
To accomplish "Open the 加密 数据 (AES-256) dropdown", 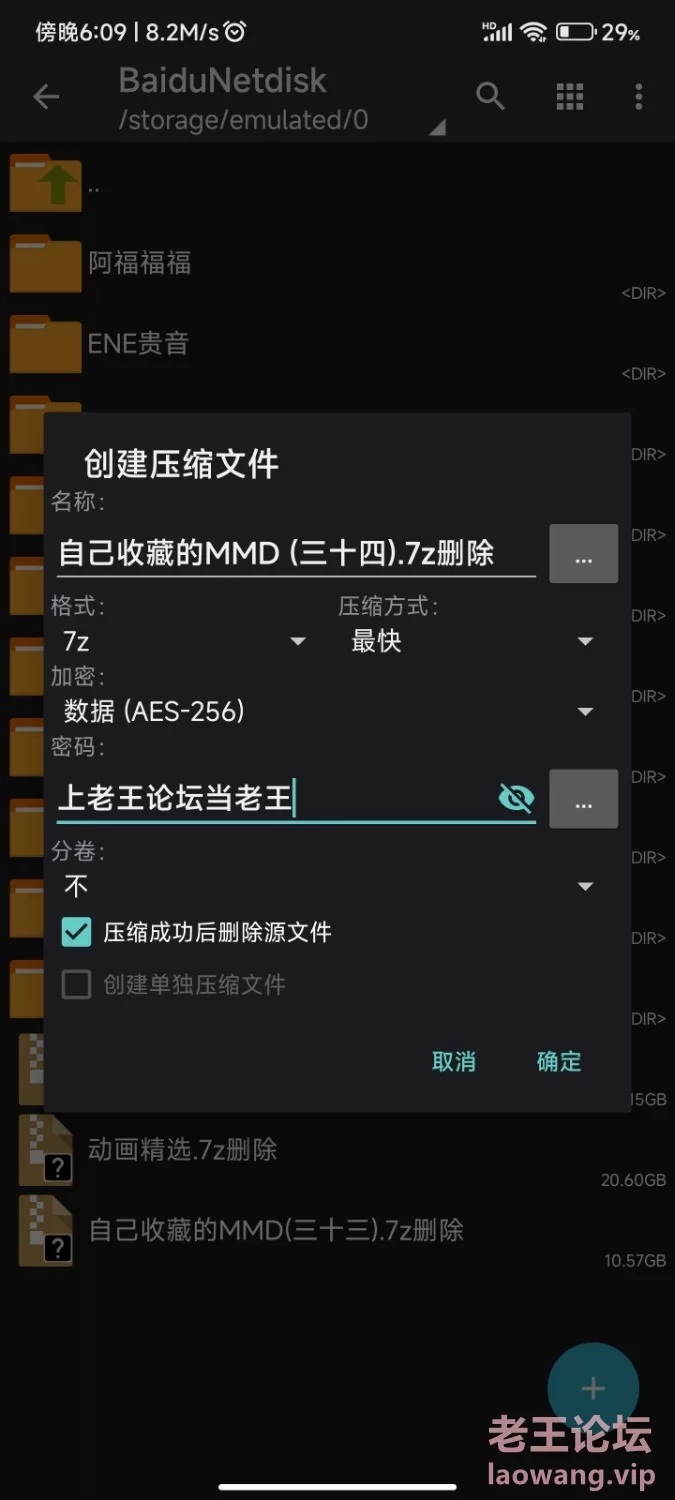I will [327, 711].
